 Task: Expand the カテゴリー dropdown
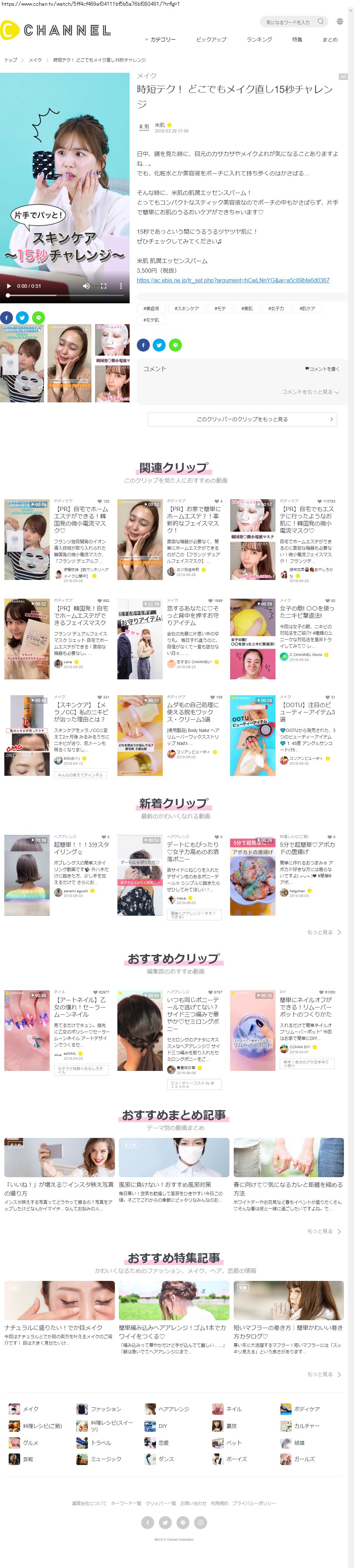click(x=160, y=40)
